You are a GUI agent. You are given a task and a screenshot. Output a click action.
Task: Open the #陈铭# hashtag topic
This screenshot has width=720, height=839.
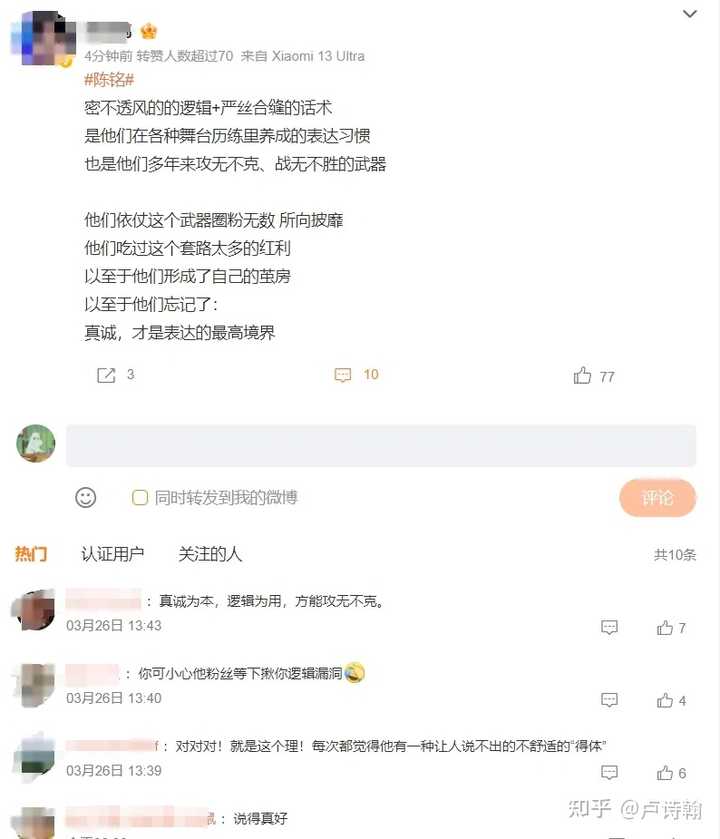[x=109, y=80]
